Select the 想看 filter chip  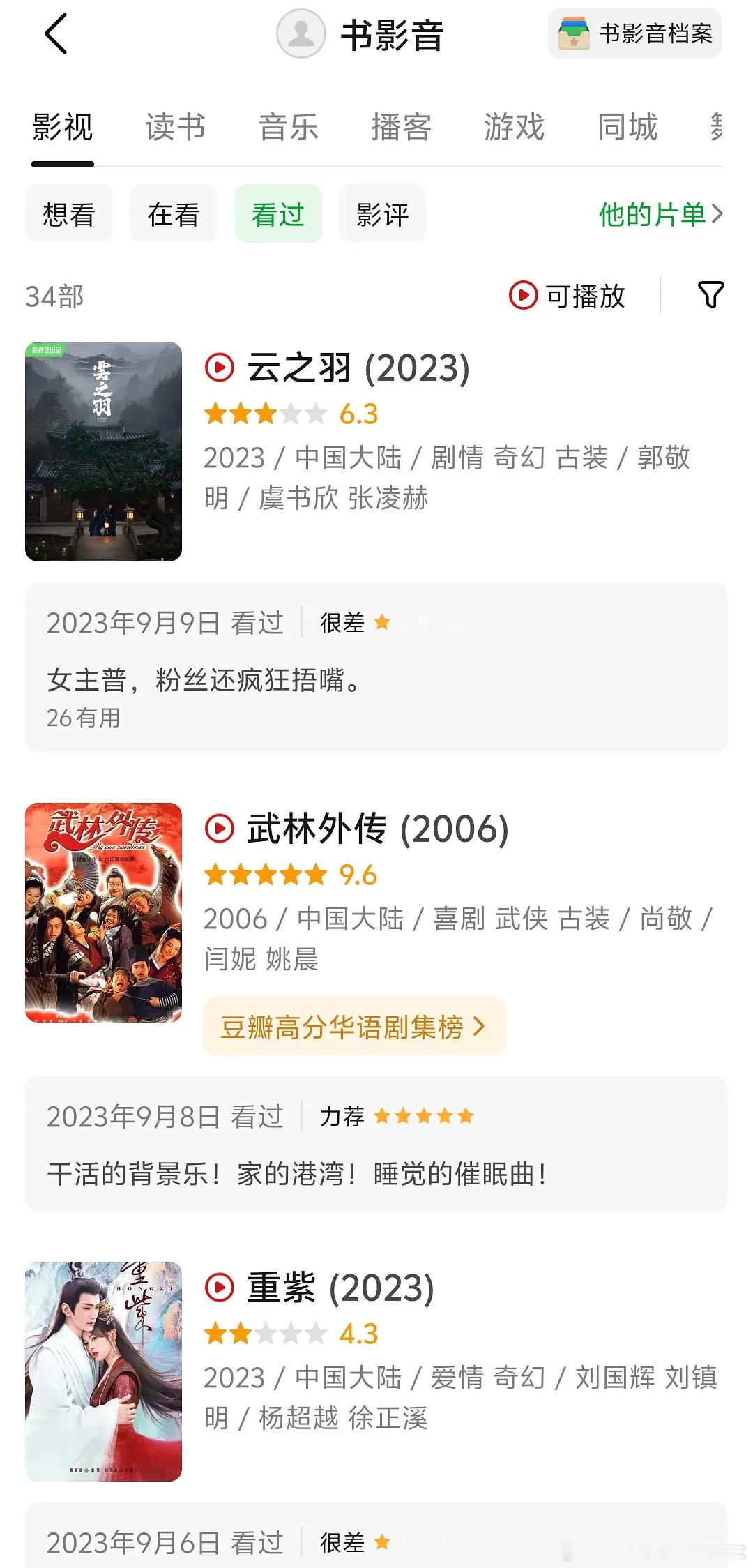coord(69,214)
